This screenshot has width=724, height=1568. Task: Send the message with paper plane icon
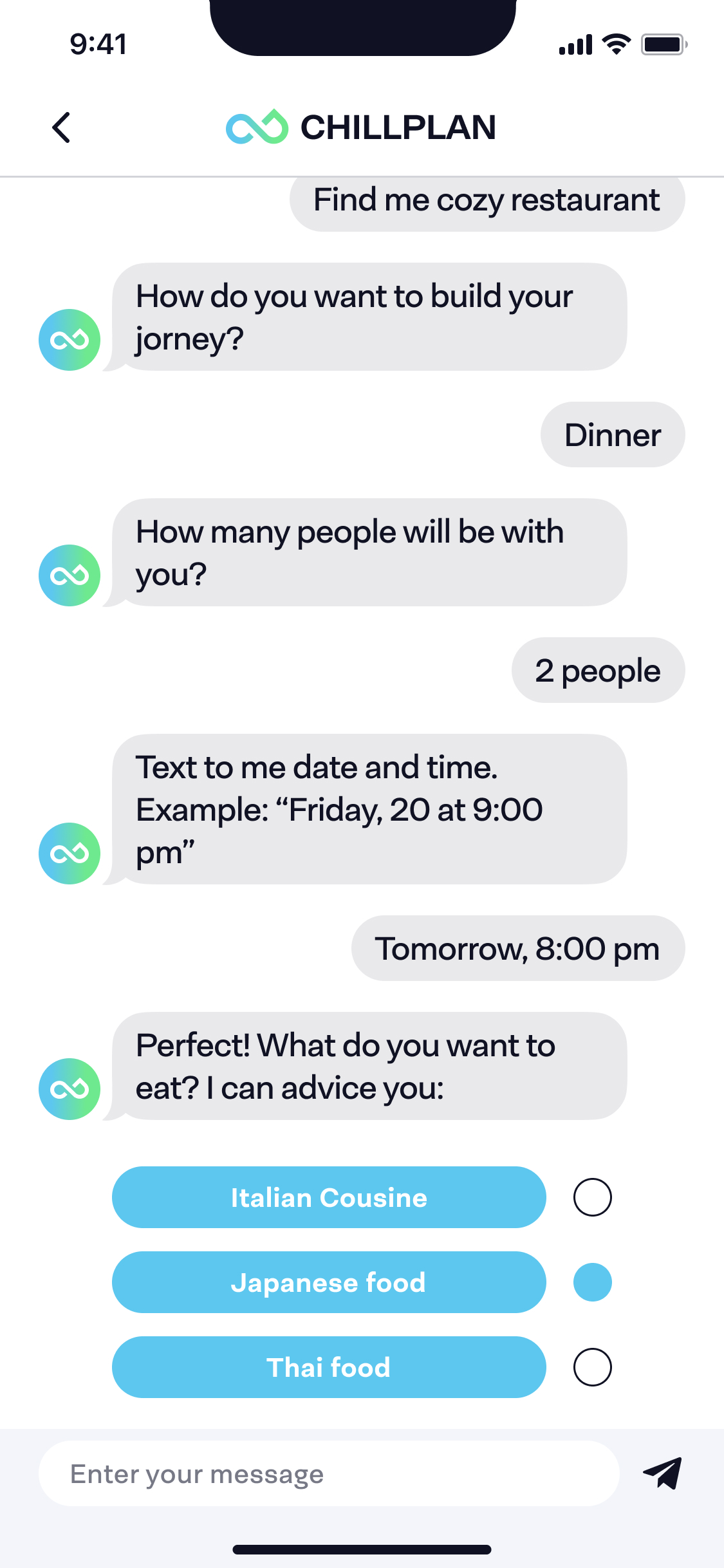(x=662, y=1473)
